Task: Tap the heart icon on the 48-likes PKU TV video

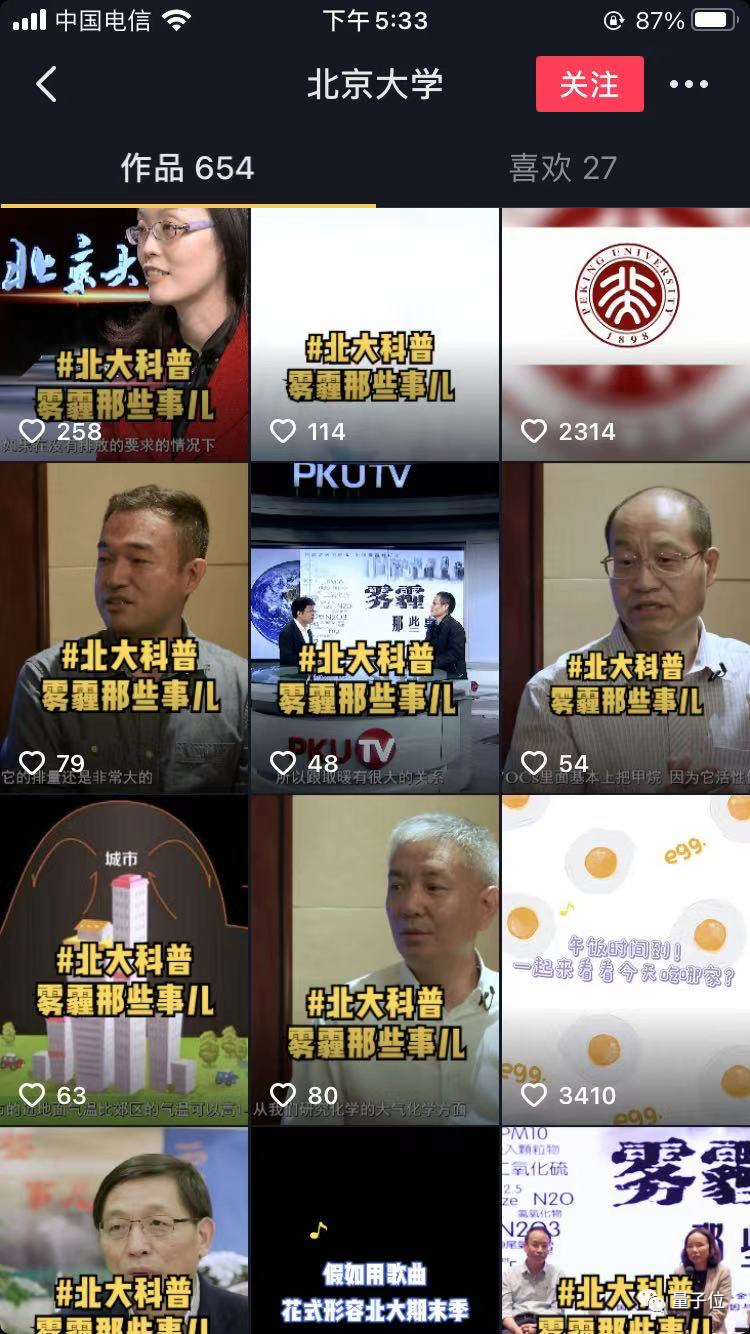Action: click(283, 764)
